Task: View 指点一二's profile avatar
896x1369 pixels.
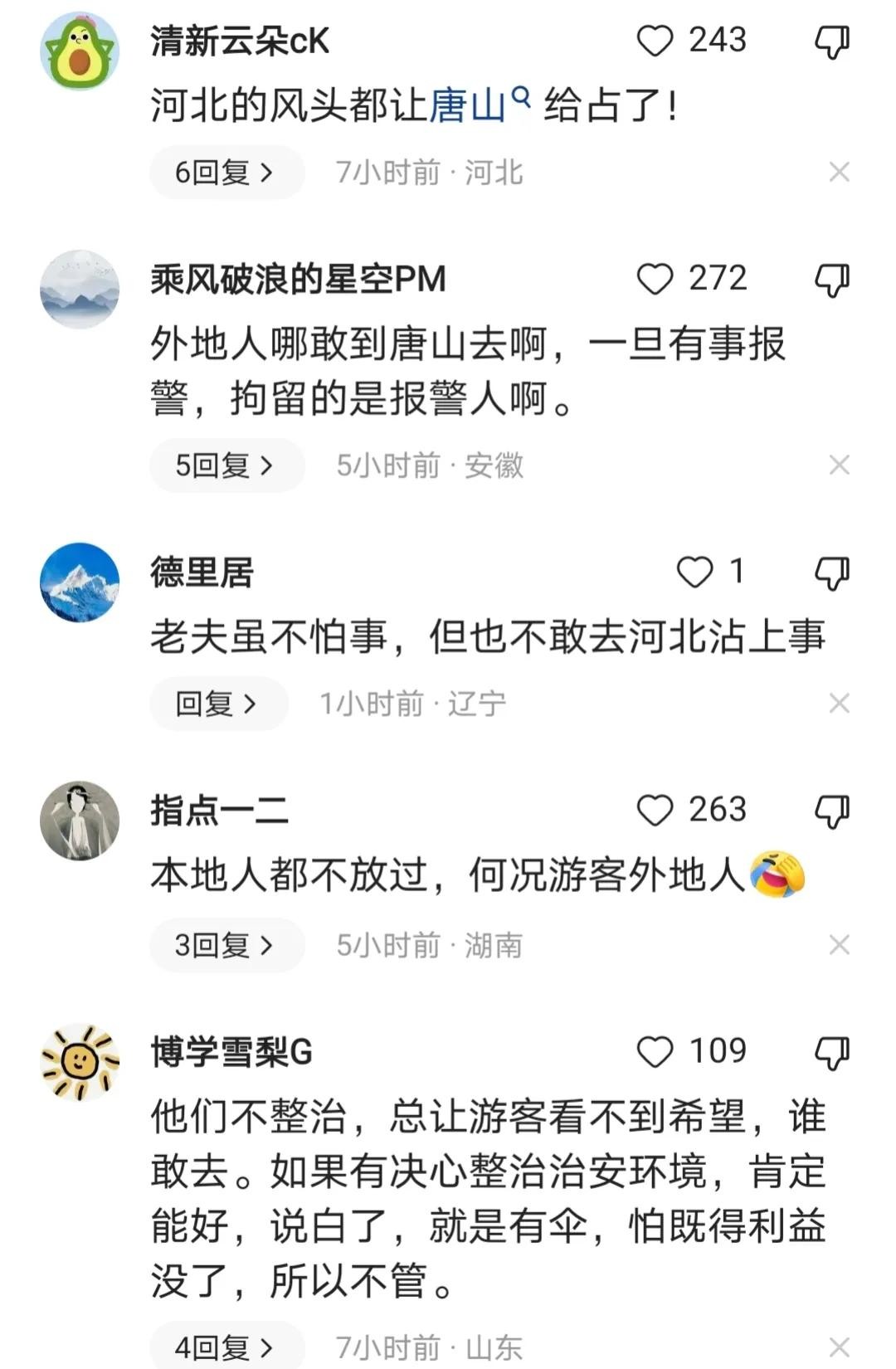Action: click(80, 820)
